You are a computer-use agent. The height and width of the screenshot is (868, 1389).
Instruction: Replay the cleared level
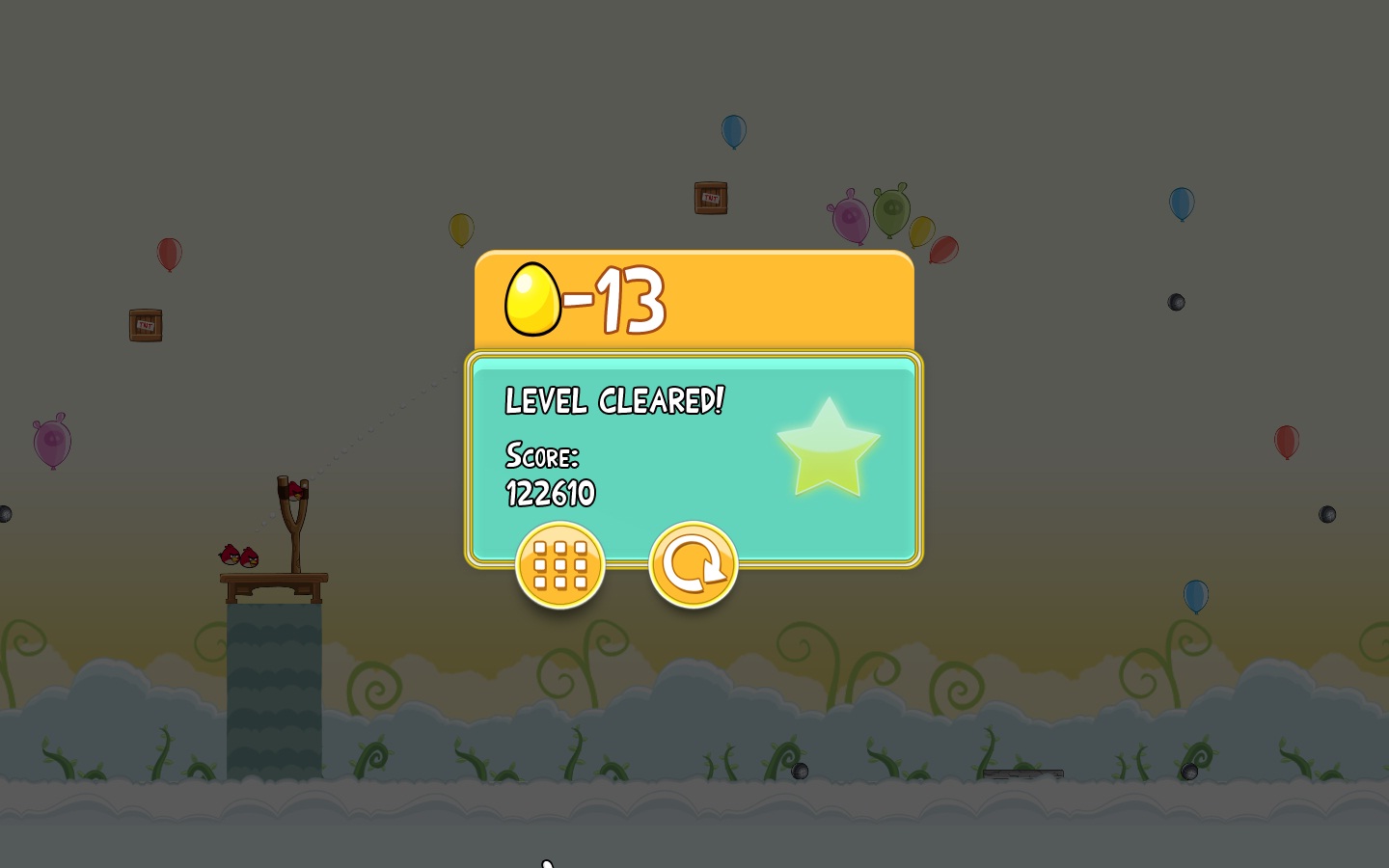693,565
